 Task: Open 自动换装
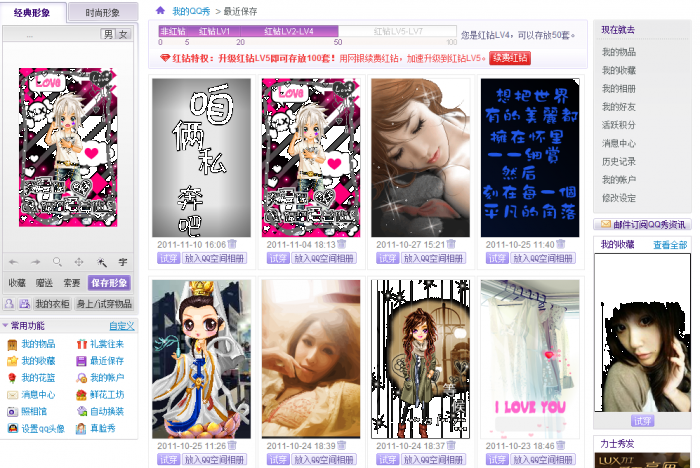click(x=107, y=412)
